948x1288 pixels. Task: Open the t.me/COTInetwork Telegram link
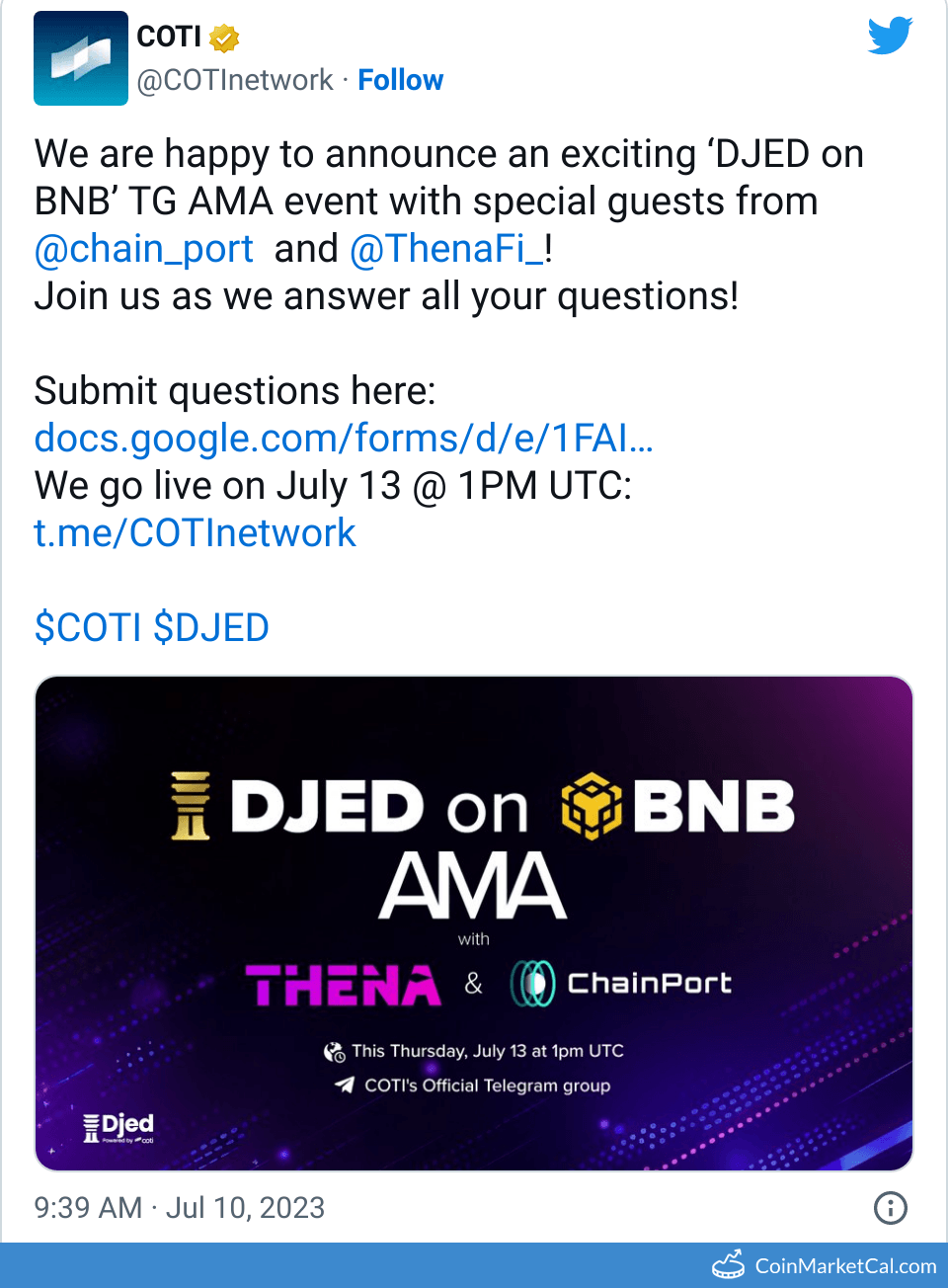[195, 533]
